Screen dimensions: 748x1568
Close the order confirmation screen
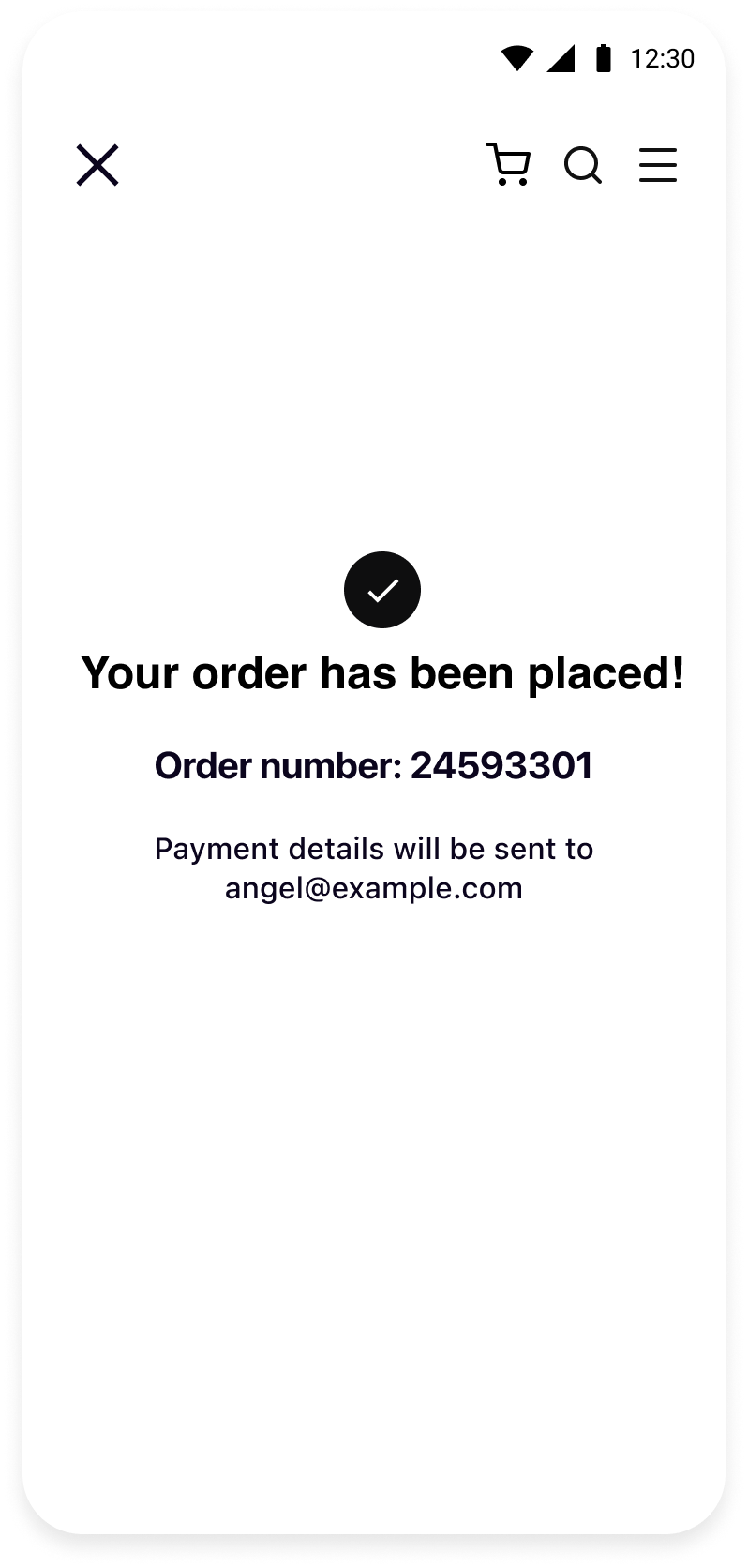[97, 165]
